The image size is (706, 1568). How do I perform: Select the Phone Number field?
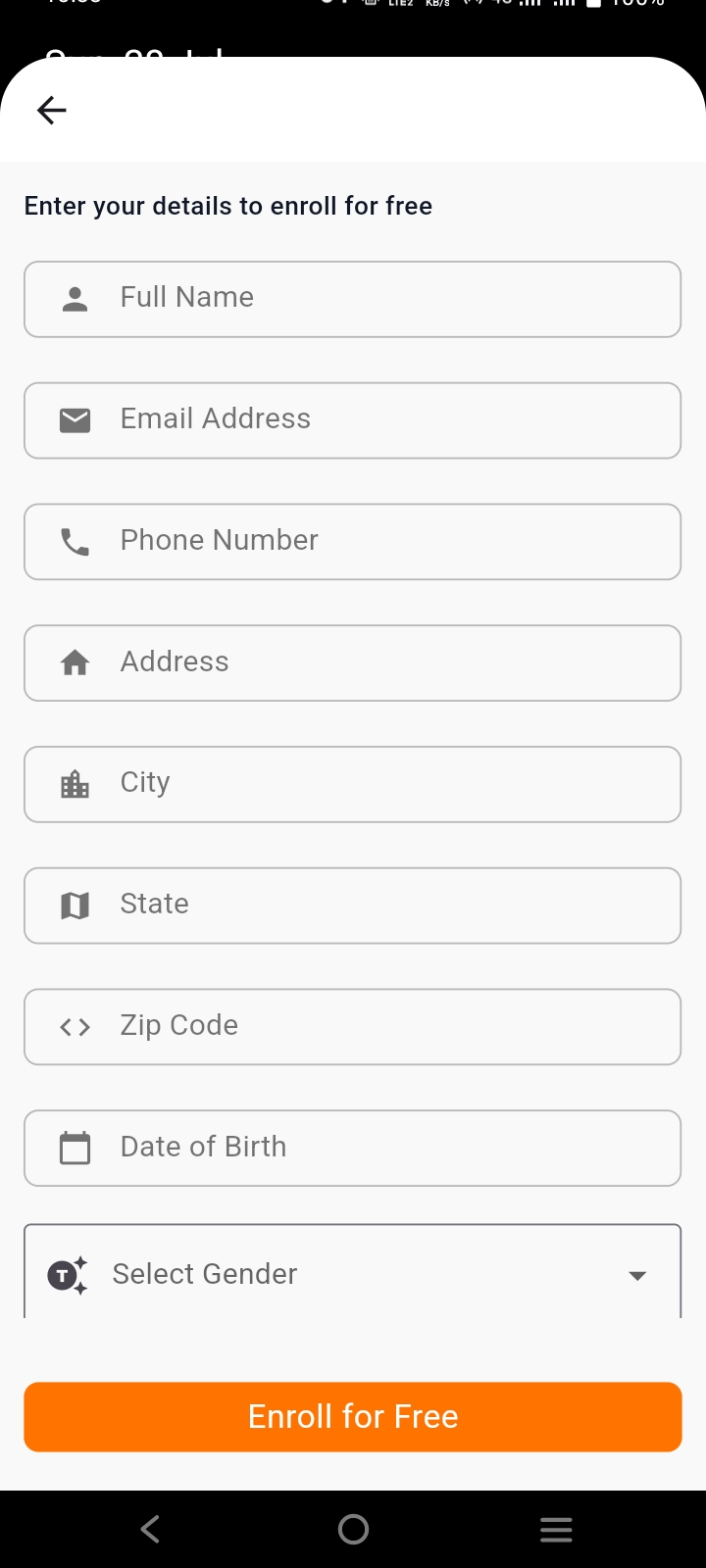(353, 542)
